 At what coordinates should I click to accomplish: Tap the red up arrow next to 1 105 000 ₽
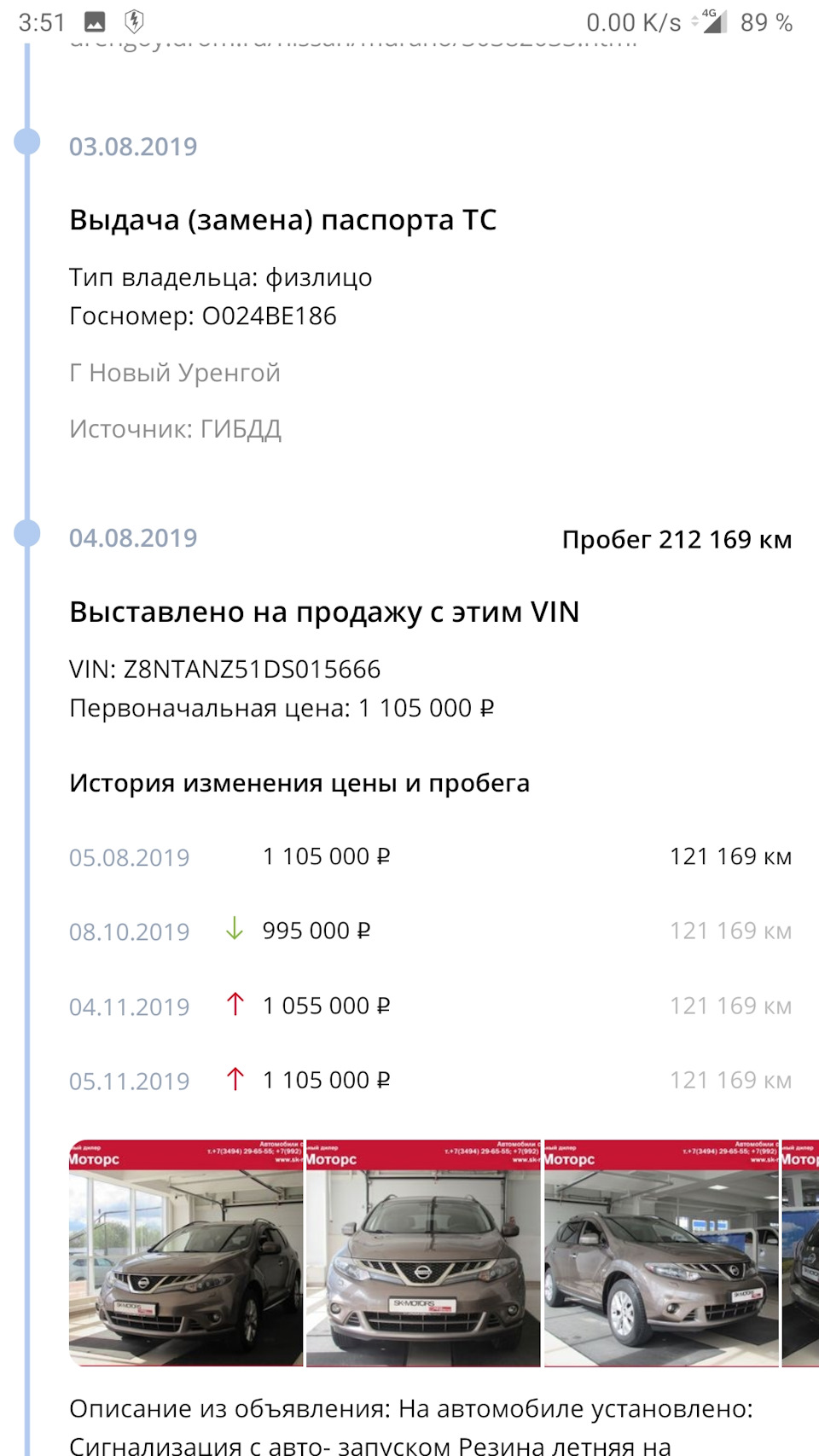click(x=235, y=1079)
